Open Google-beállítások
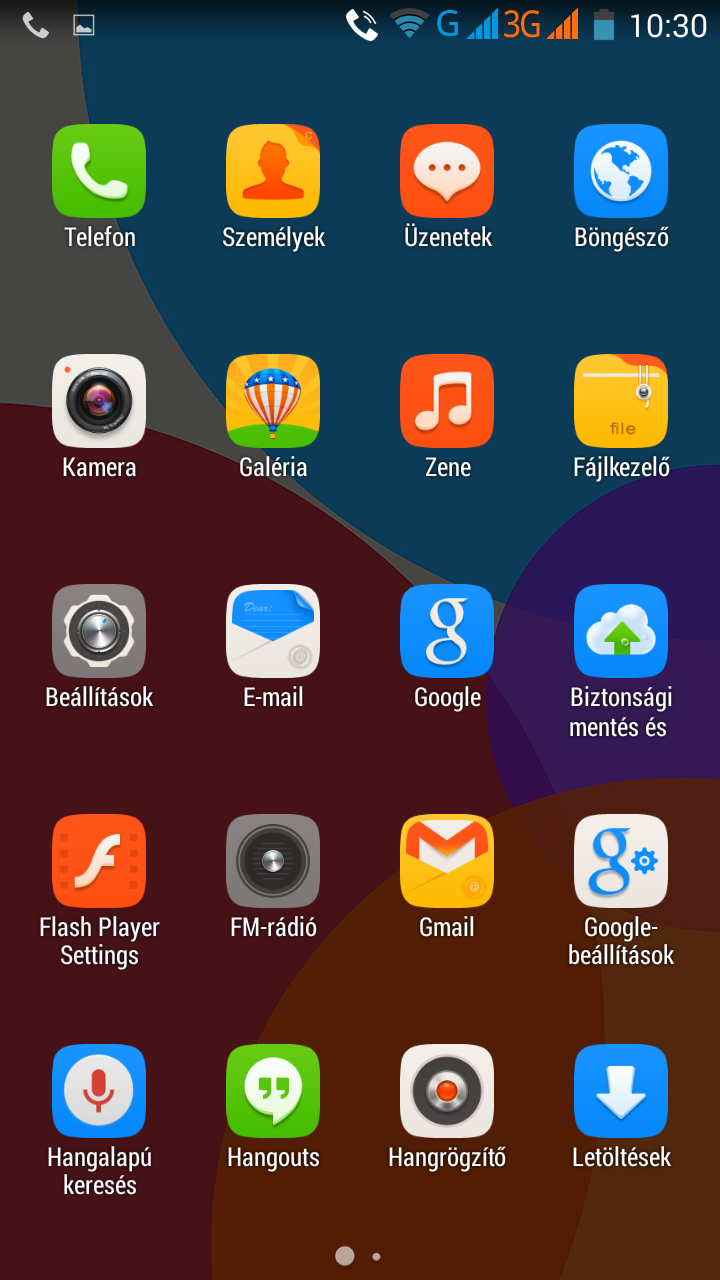 pos(621,861)
